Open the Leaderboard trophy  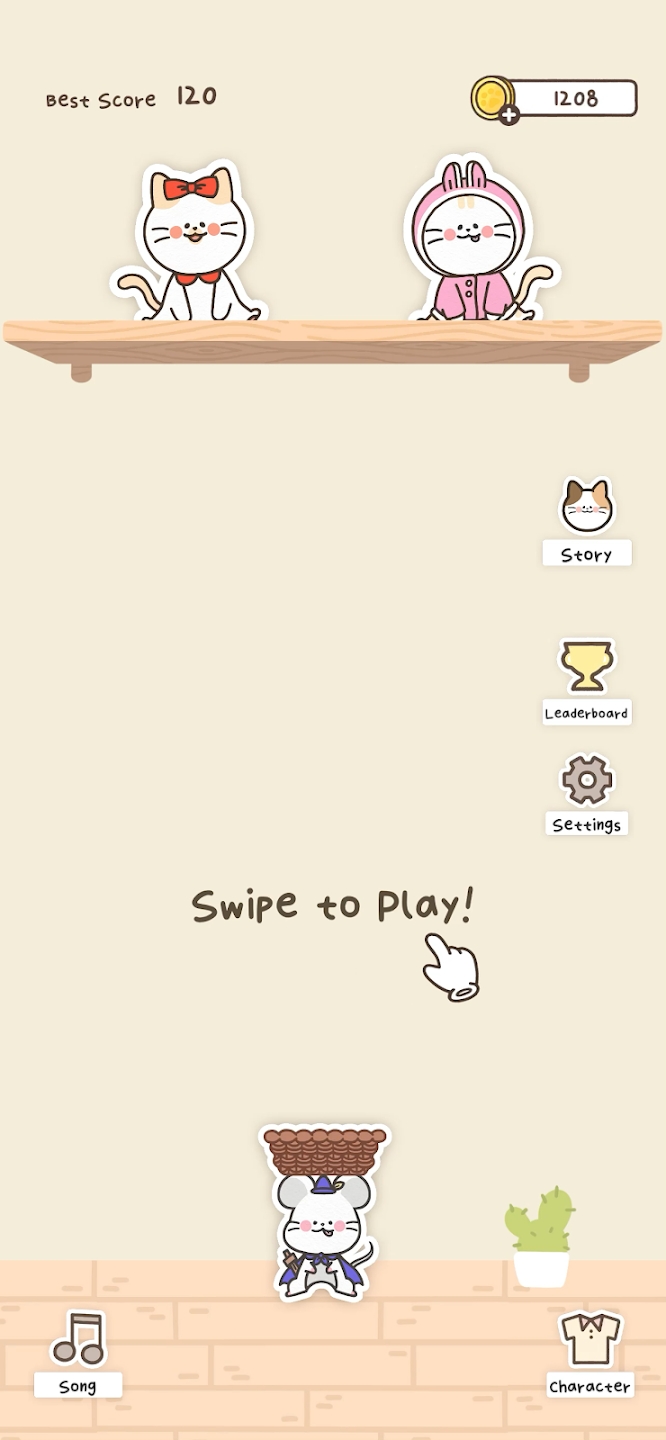587,668
